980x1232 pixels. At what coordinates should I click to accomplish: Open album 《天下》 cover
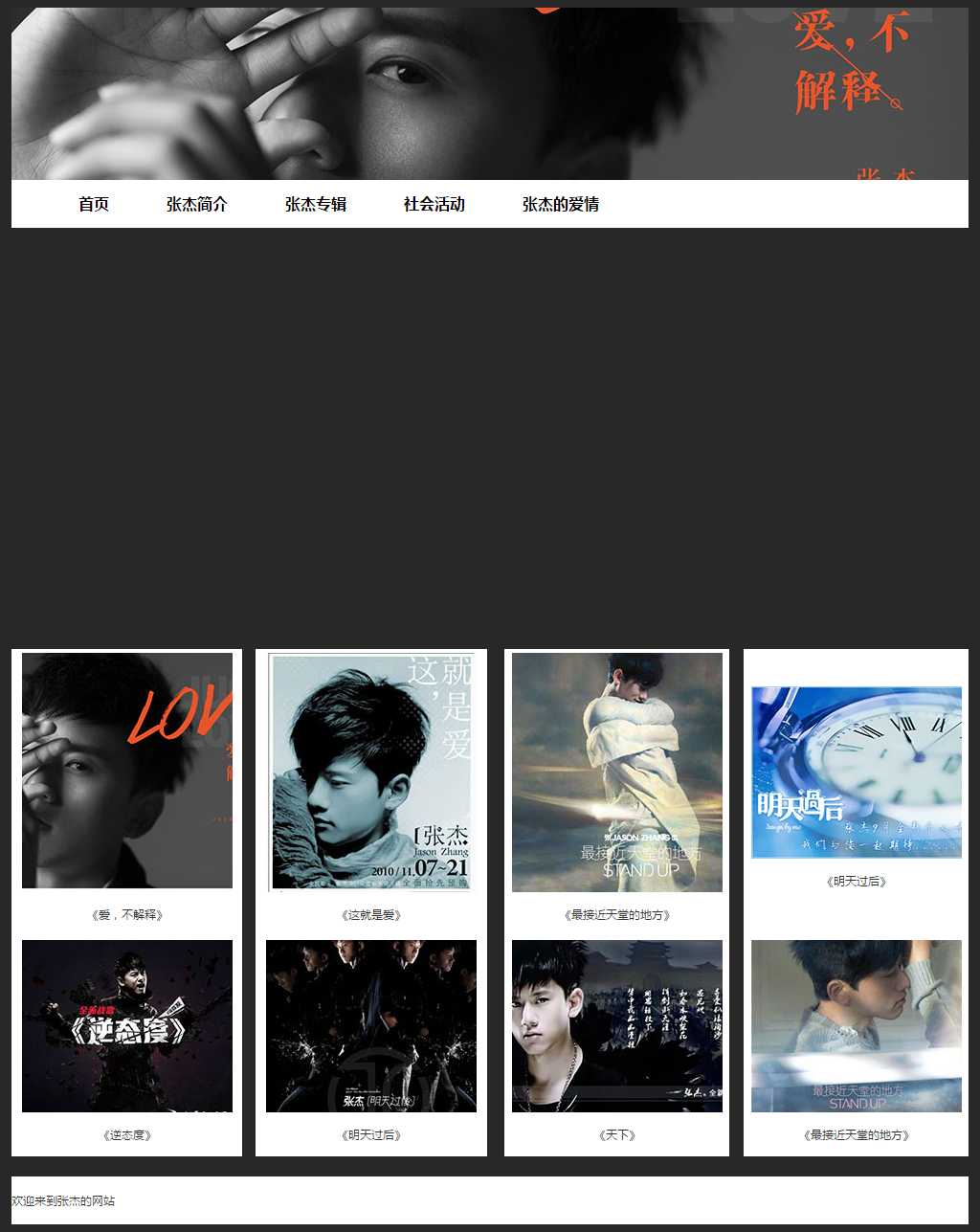point(616,1025)
